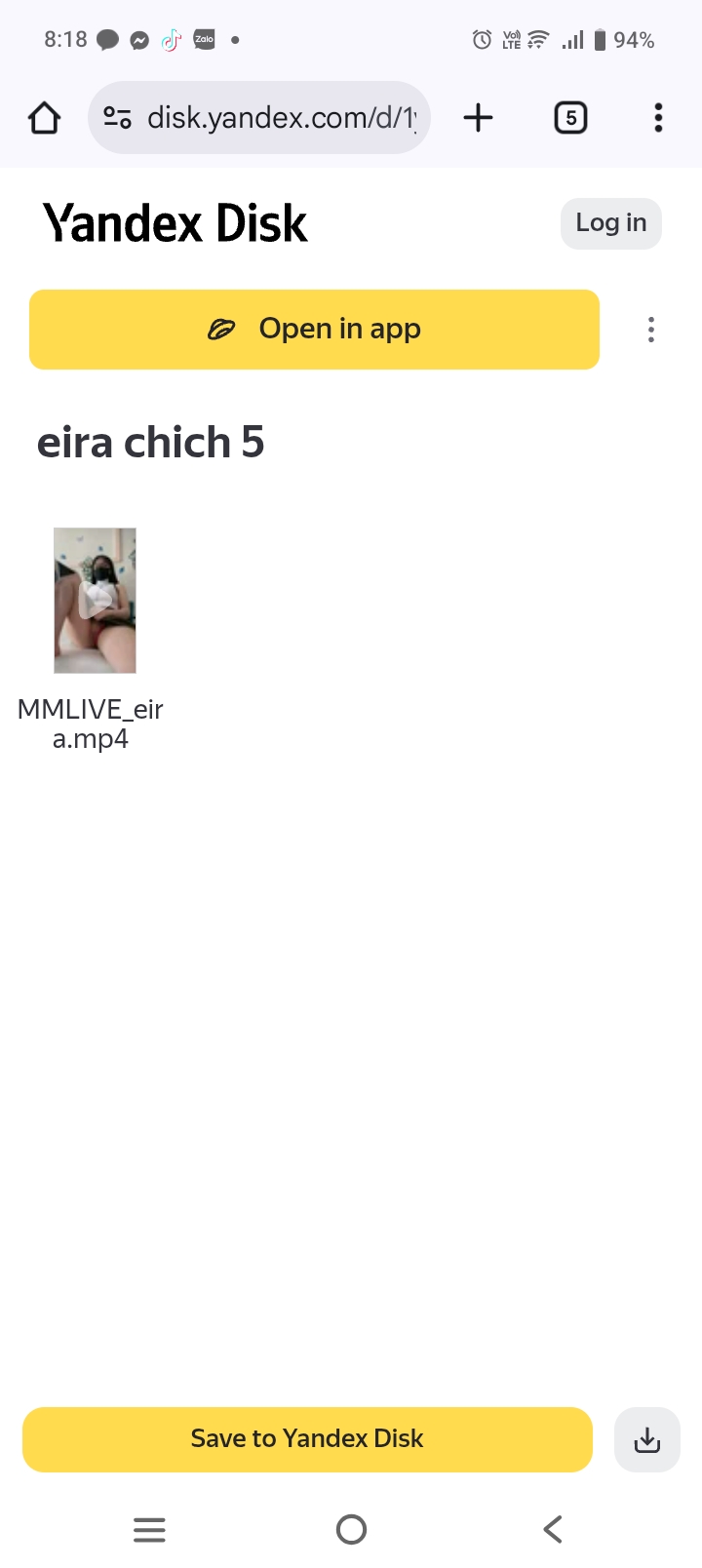Open a new browser tab

tap(478, 118)
